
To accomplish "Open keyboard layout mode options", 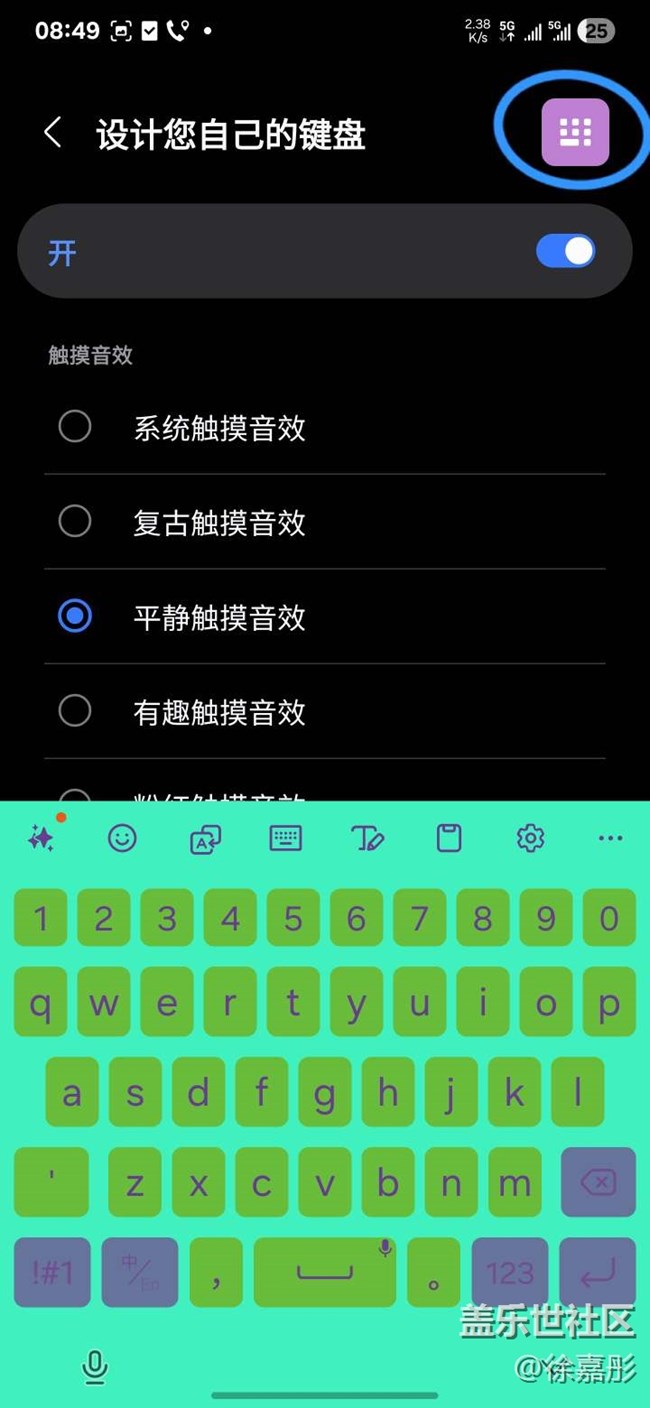I will click(x=286, y=838).
